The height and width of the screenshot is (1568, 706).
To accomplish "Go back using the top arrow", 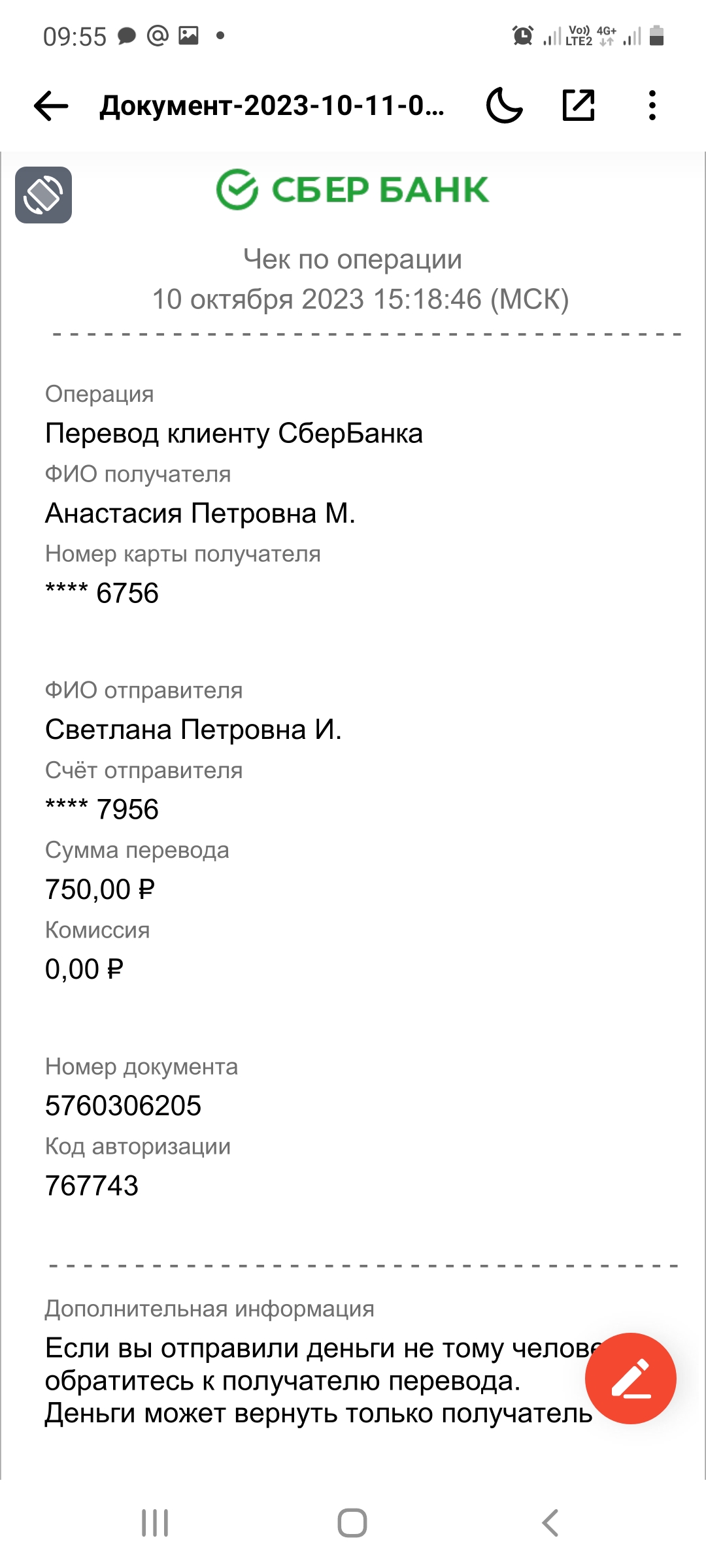I will pos(51,105).
